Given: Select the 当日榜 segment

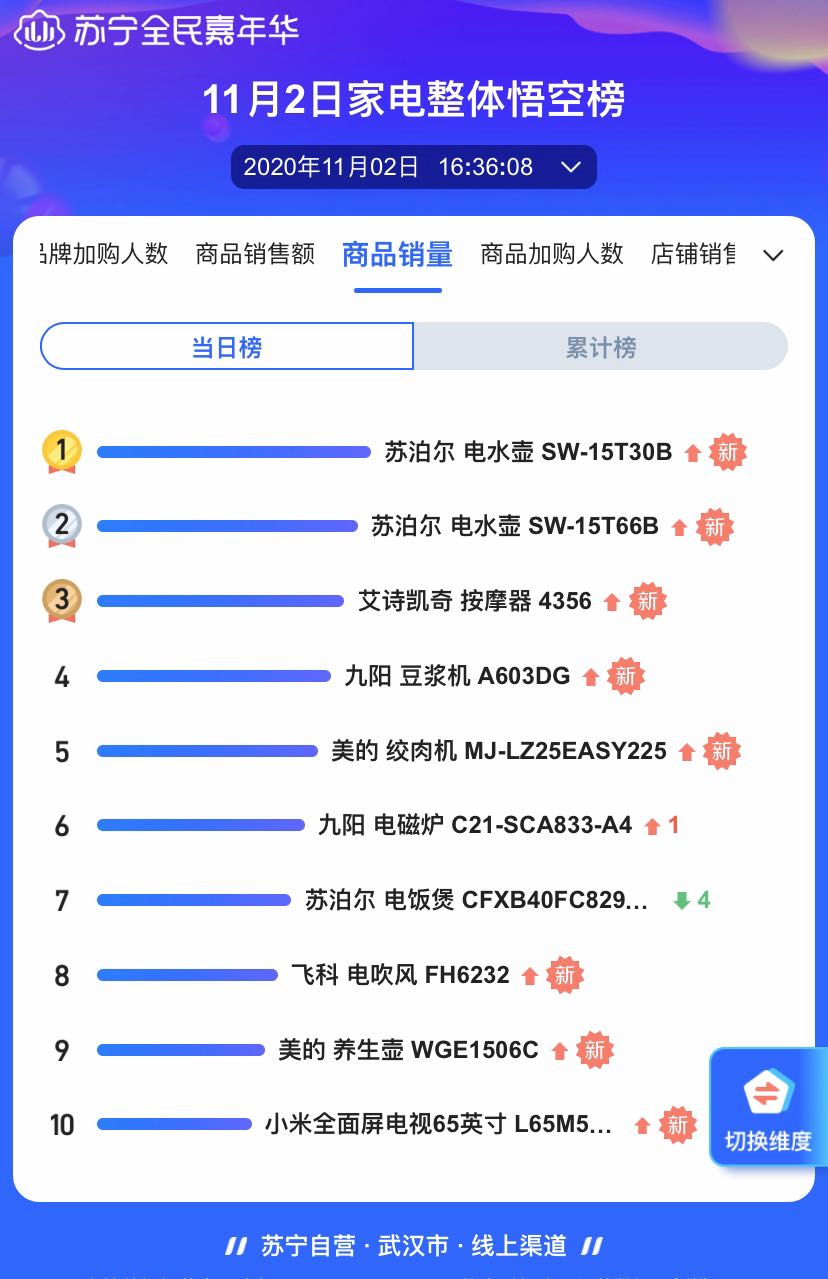Looking at the screenshot, I should 227,347.
